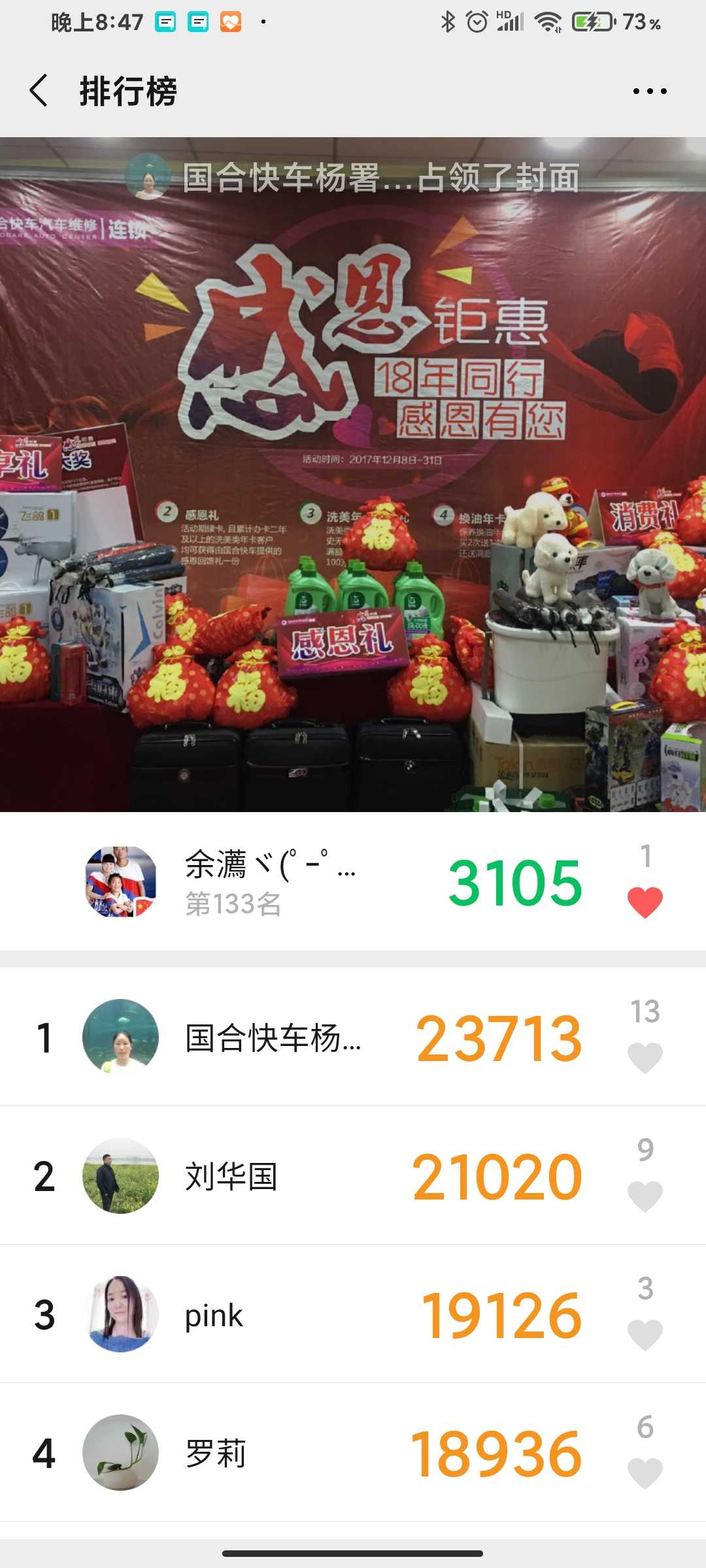The height and width of the screenshot is (1568, 706).
Task: Like 刘华国's 21020 steps
Action: coord(645,1196)
